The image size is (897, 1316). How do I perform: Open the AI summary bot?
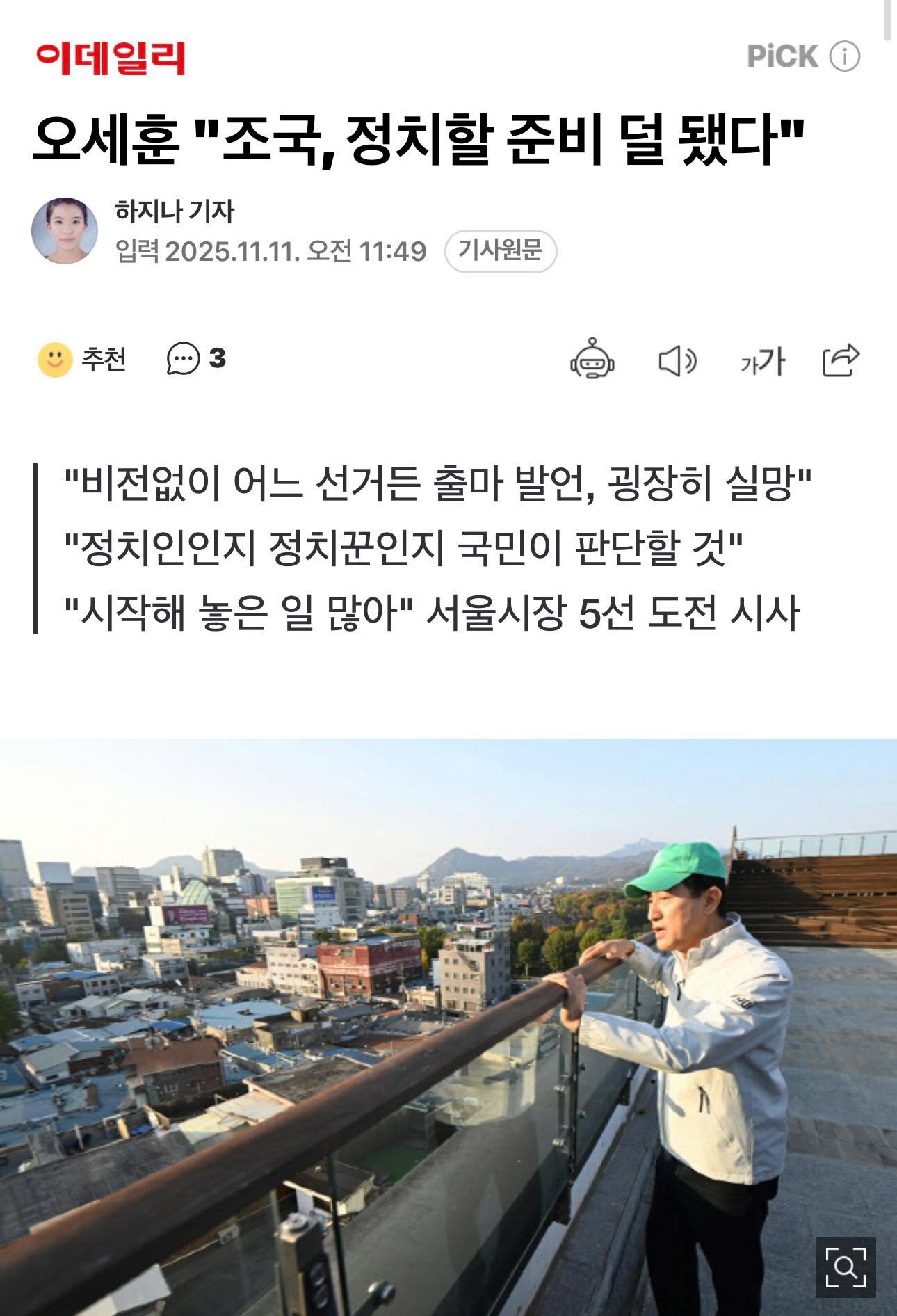(x=592, y=360)
